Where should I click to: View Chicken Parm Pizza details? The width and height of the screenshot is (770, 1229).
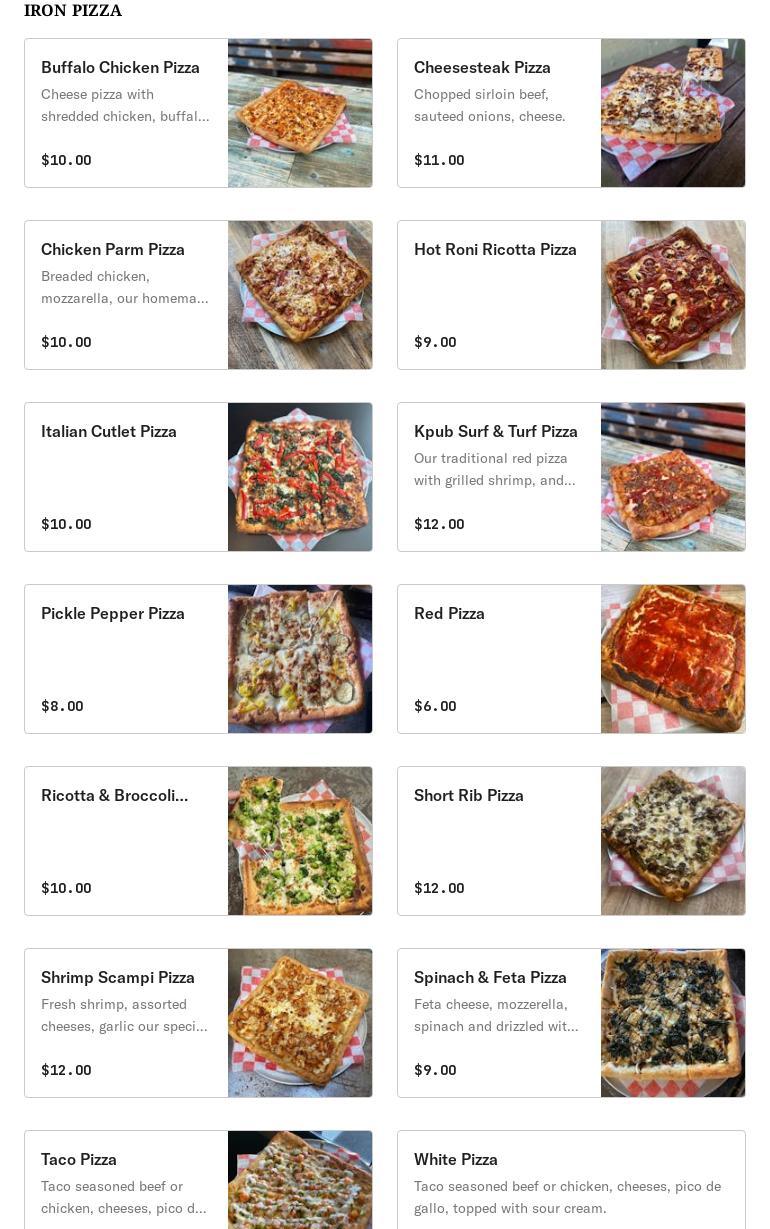(198, 295)
